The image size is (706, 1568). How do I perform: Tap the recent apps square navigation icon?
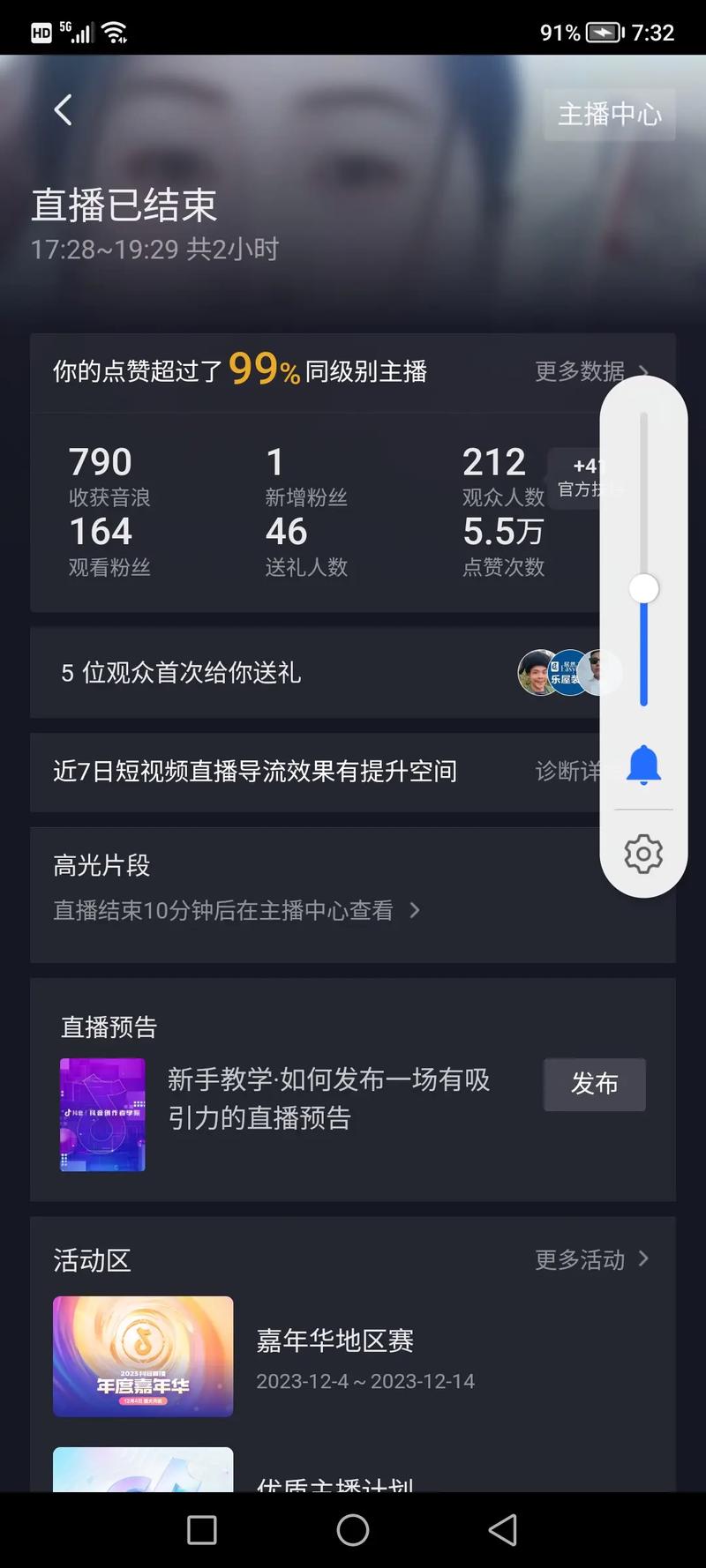click(x=201, y=1530)
